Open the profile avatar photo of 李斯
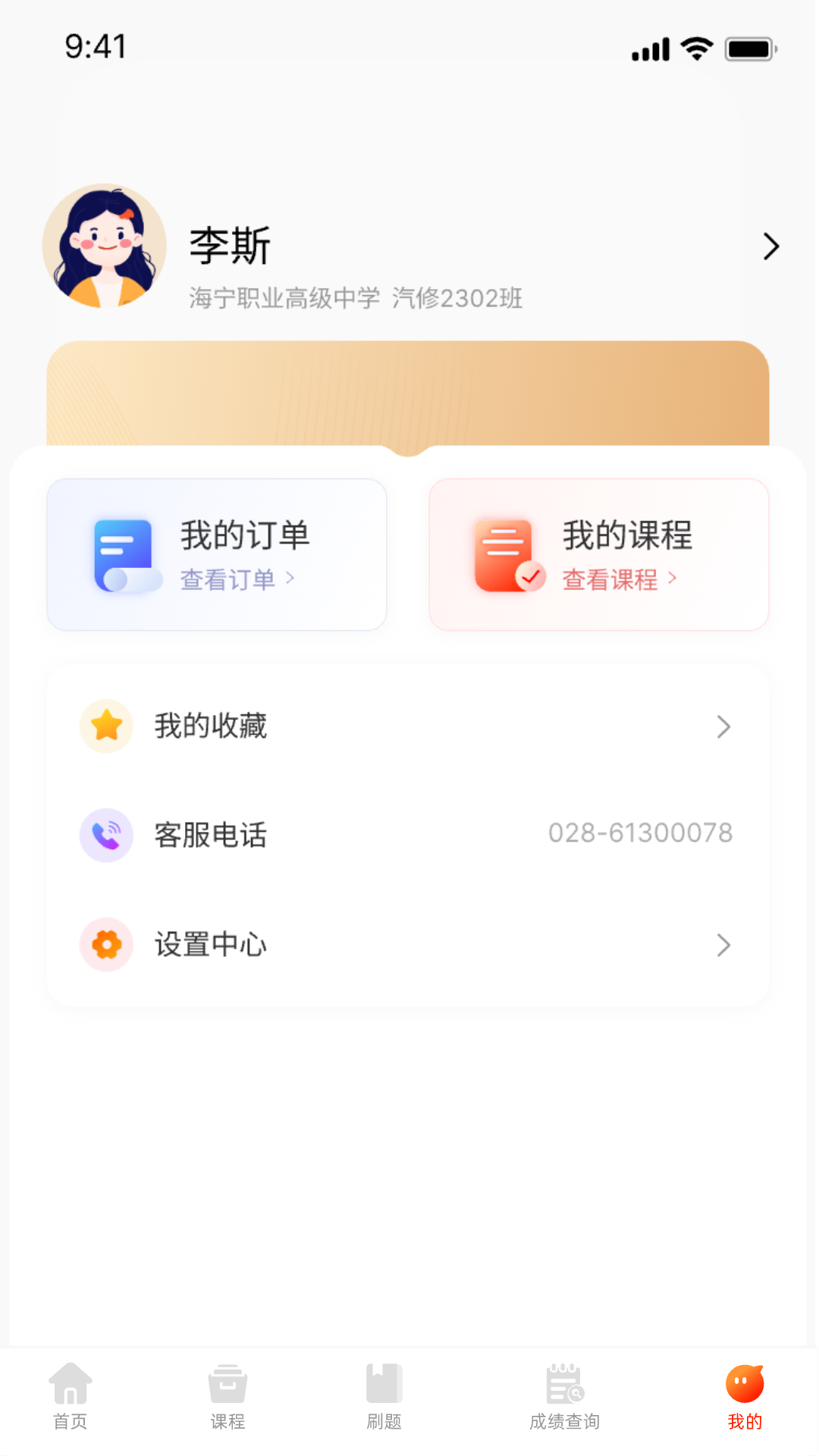This screenshot has height=1456, width=819. pyautogui.click(x=104, y=246)
